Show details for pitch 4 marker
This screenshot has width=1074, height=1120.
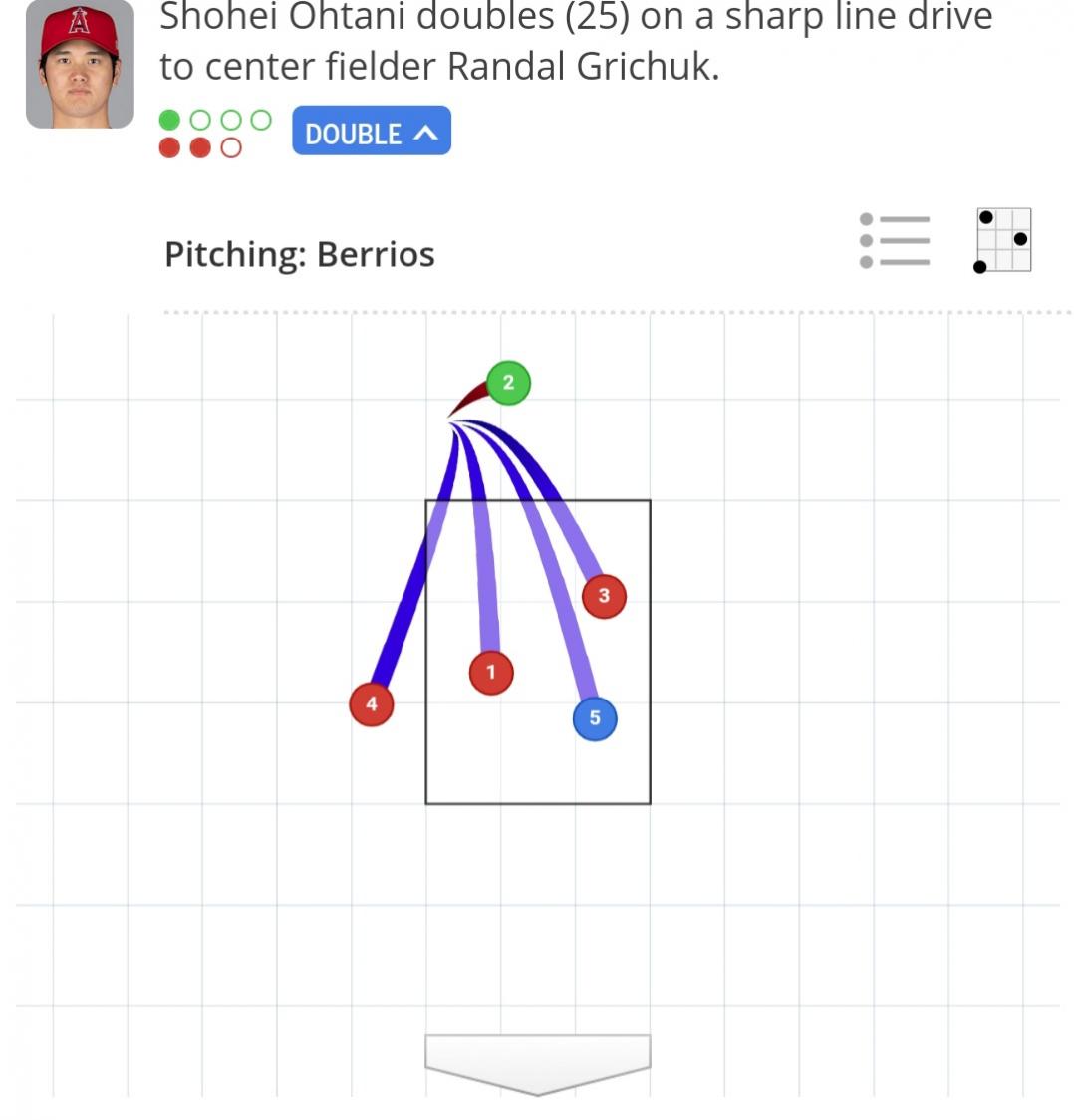pos(372,704)
